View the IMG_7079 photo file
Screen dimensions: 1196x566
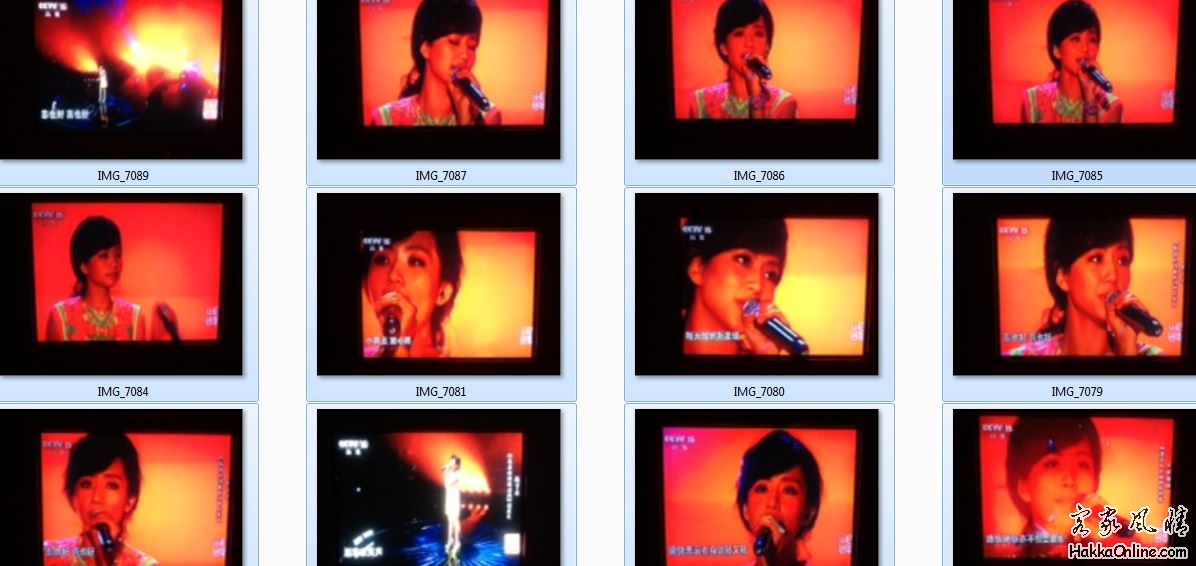tap(1074, 283)
